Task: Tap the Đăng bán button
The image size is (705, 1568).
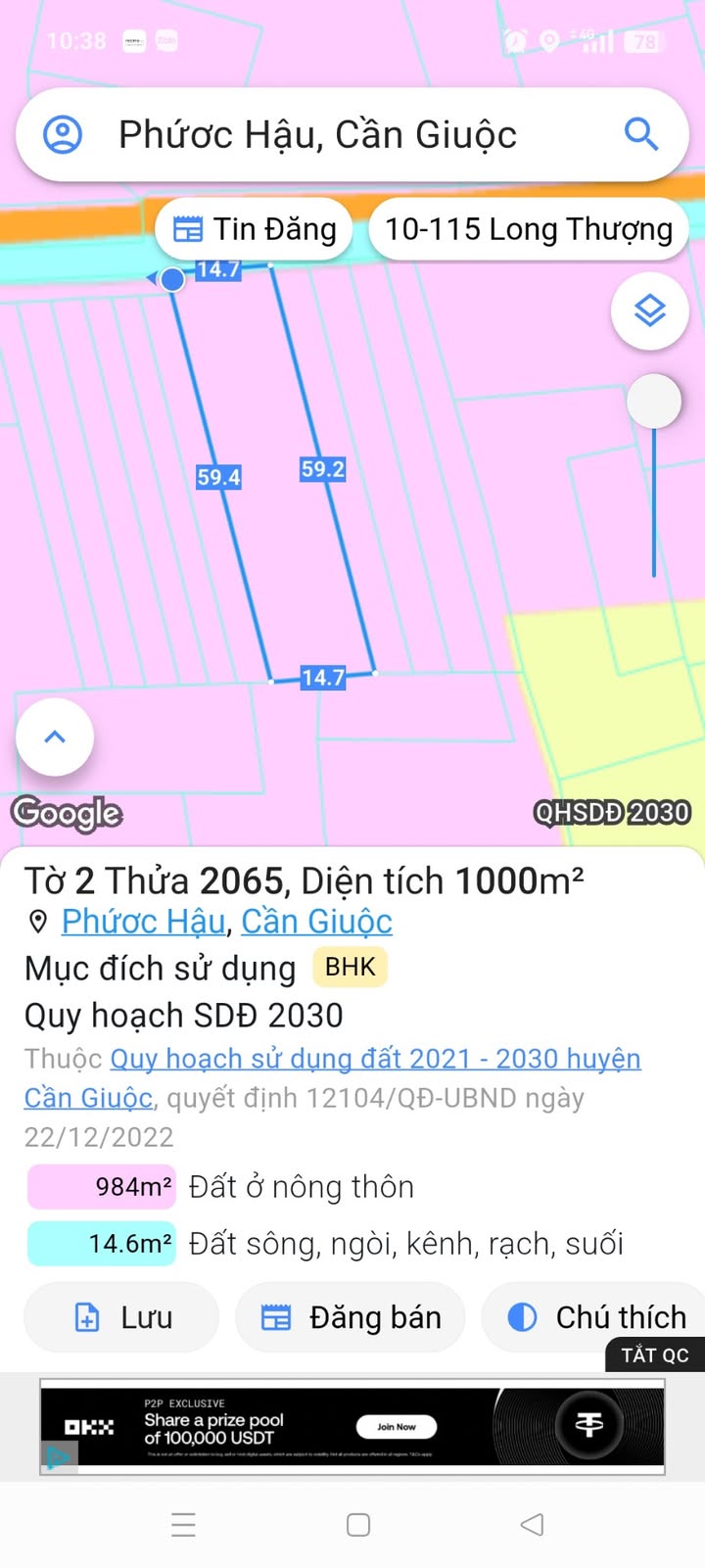Action: [x=351, y=1317]
